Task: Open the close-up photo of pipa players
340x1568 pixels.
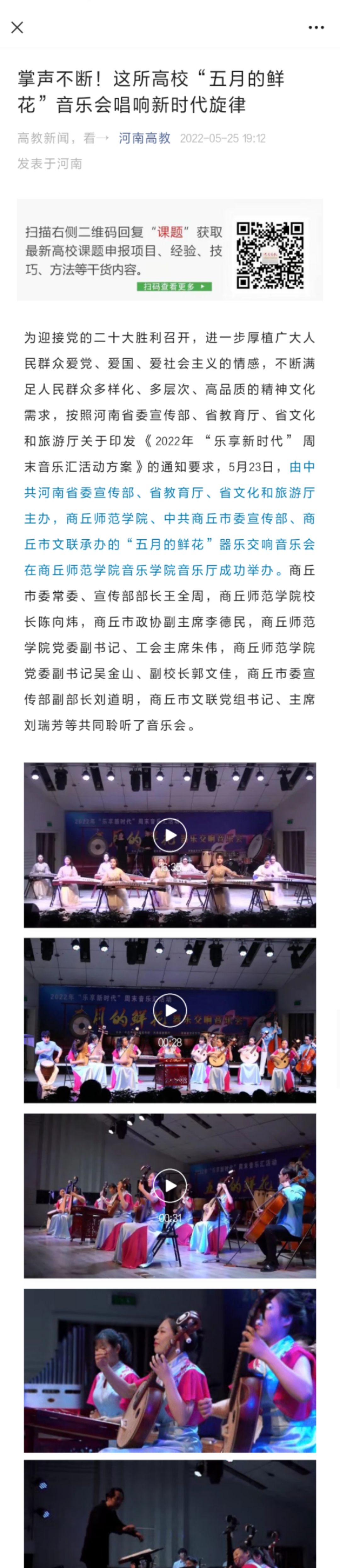Action: pyautogui.click(x=170, y=1370)
